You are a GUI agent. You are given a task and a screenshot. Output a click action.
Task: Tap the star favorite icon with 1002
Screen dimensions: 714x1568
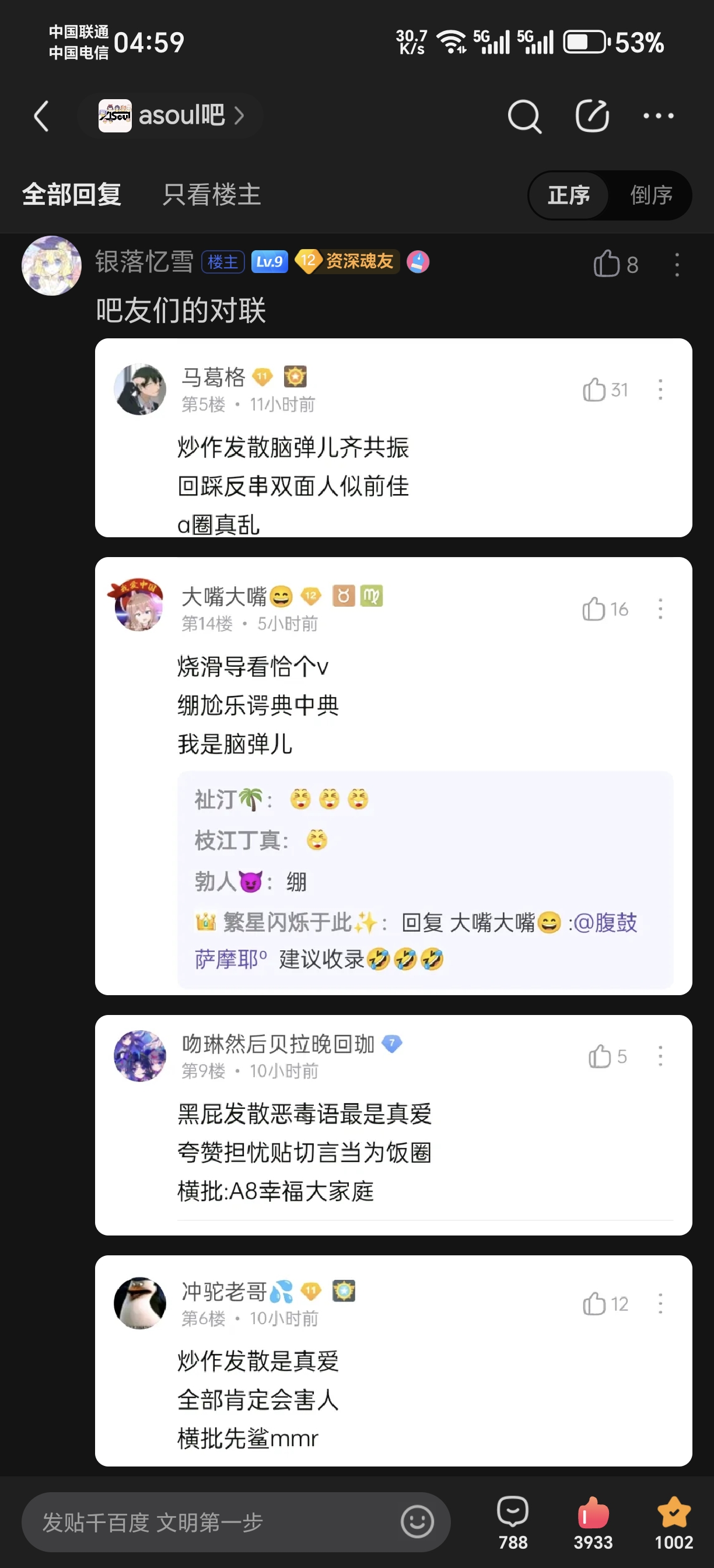pyautogui.click(x=674, y=1523)
